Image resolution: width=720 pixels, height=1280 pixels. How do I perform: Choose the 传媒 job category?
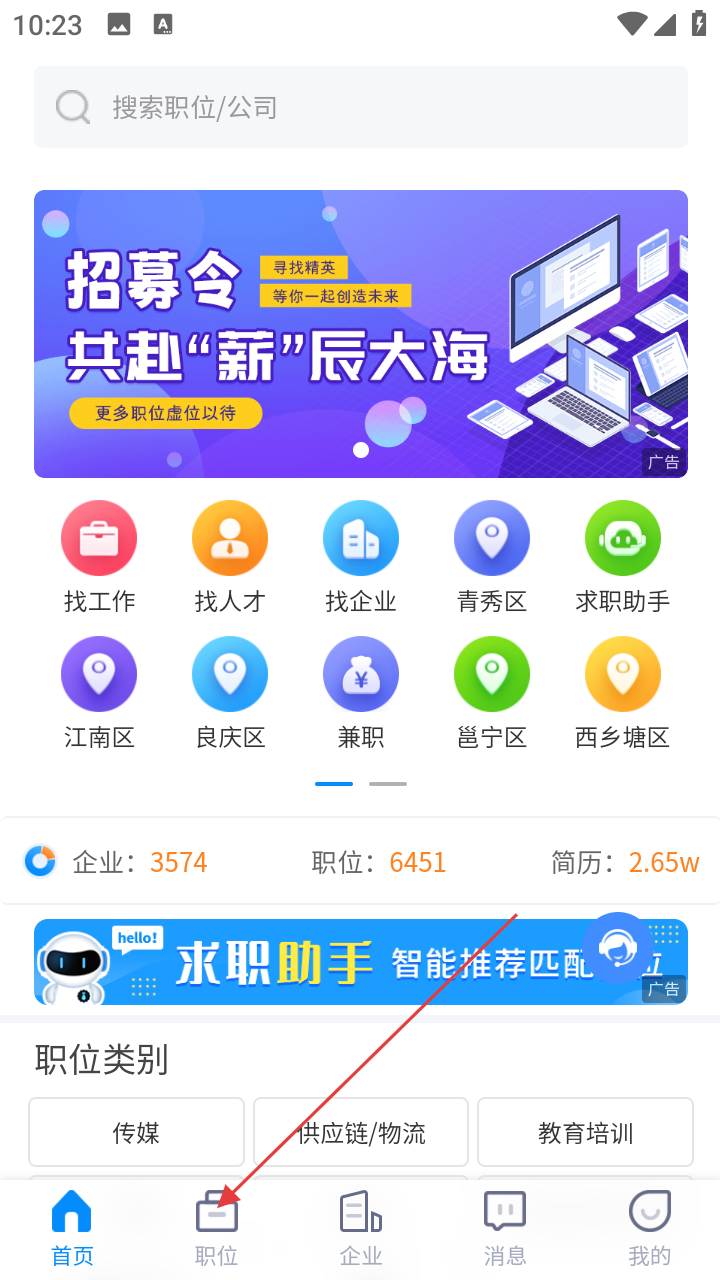(x=136, y=1132)
